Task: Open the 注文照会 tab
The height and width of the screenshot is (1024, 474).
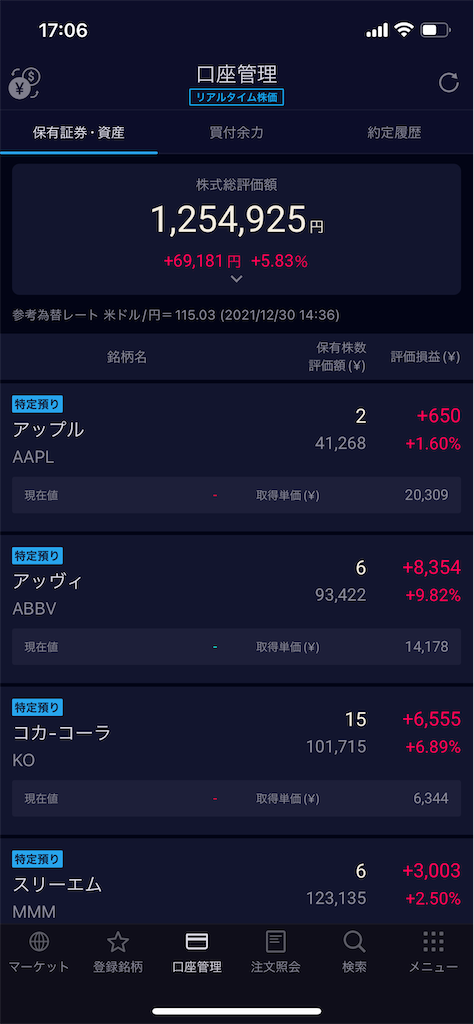Action: (276, 952)
